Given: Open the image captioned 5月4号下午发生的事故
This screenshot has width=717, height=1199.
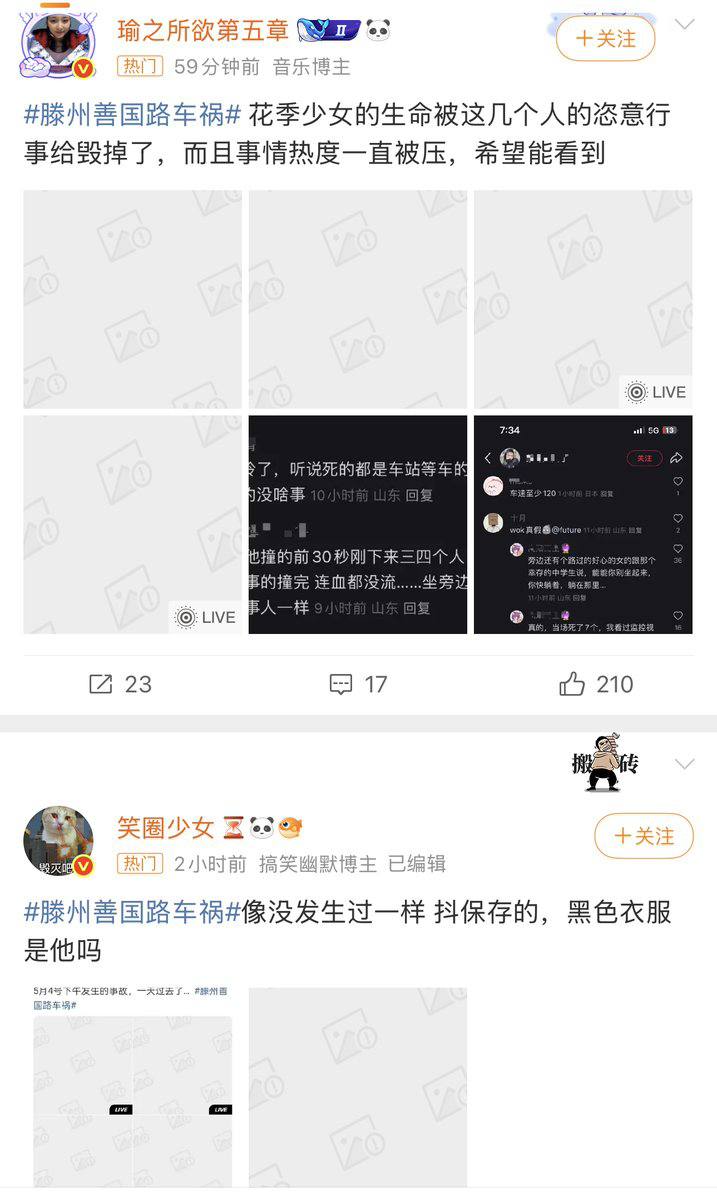Looking at the screenshot, I should point(132,1087).
